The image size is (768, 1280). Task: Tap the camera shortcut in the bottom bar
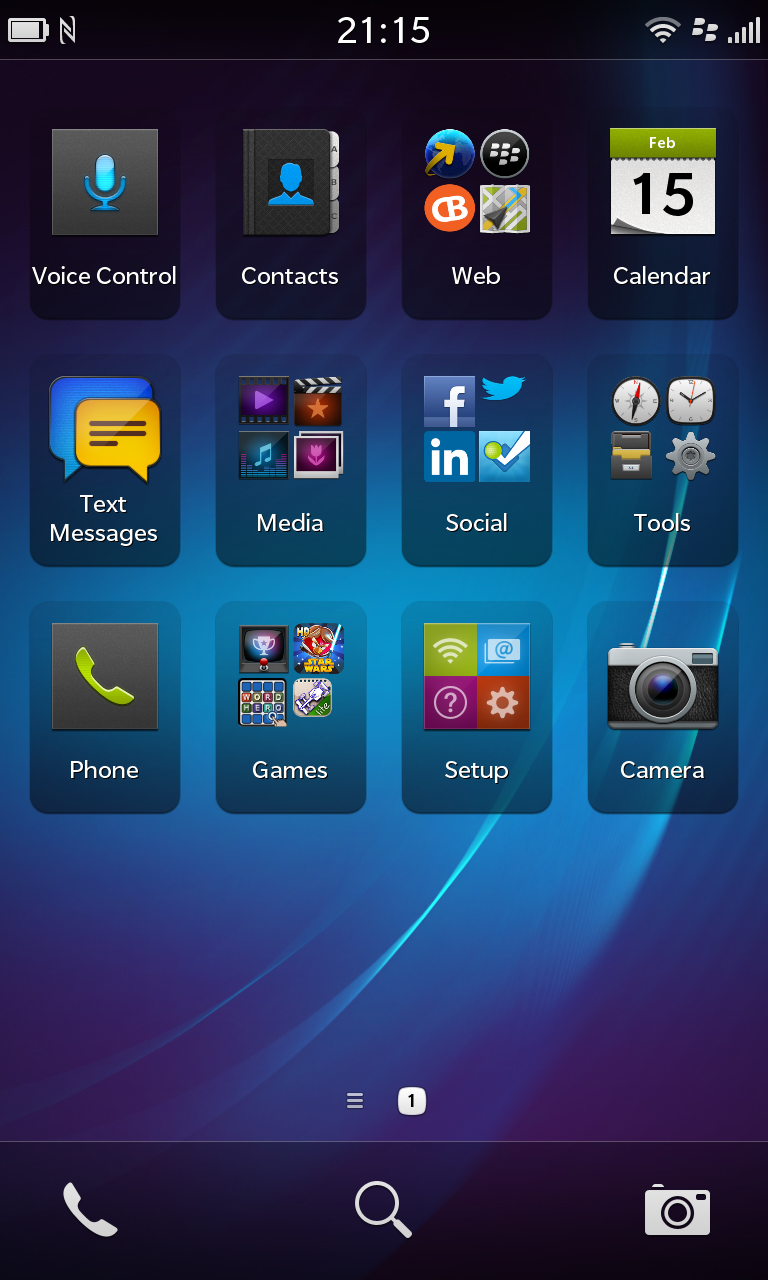click(x=677, y=1210)
